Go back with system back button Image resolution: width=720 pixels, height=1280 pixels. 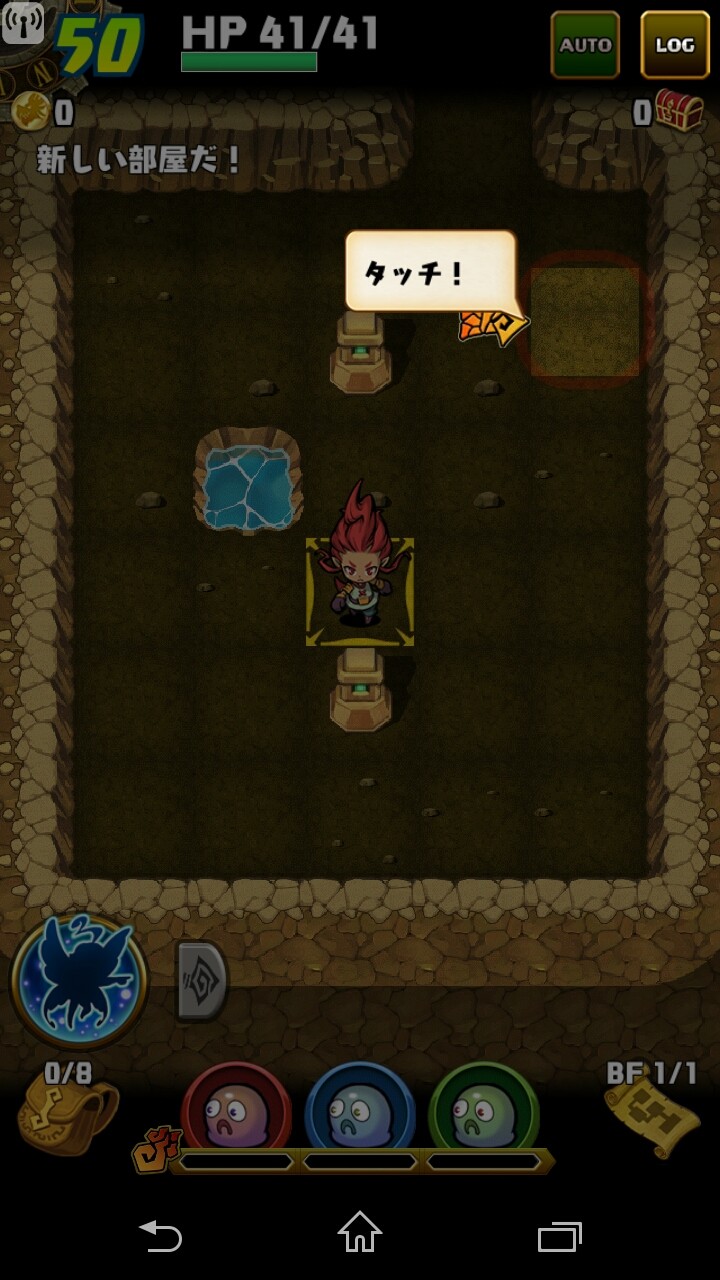pyautogui.click(x=160, y=1236)
